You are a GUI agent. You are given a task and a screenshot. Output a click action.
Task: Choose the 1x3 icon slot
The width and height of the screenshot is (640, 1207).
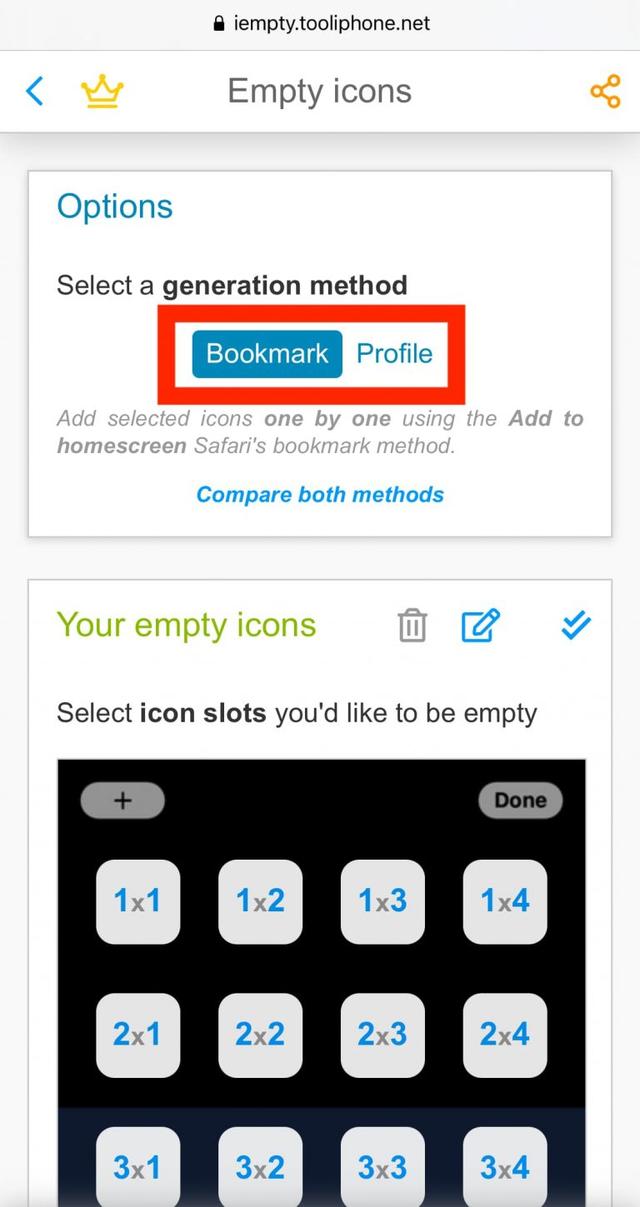pos(382,901)
